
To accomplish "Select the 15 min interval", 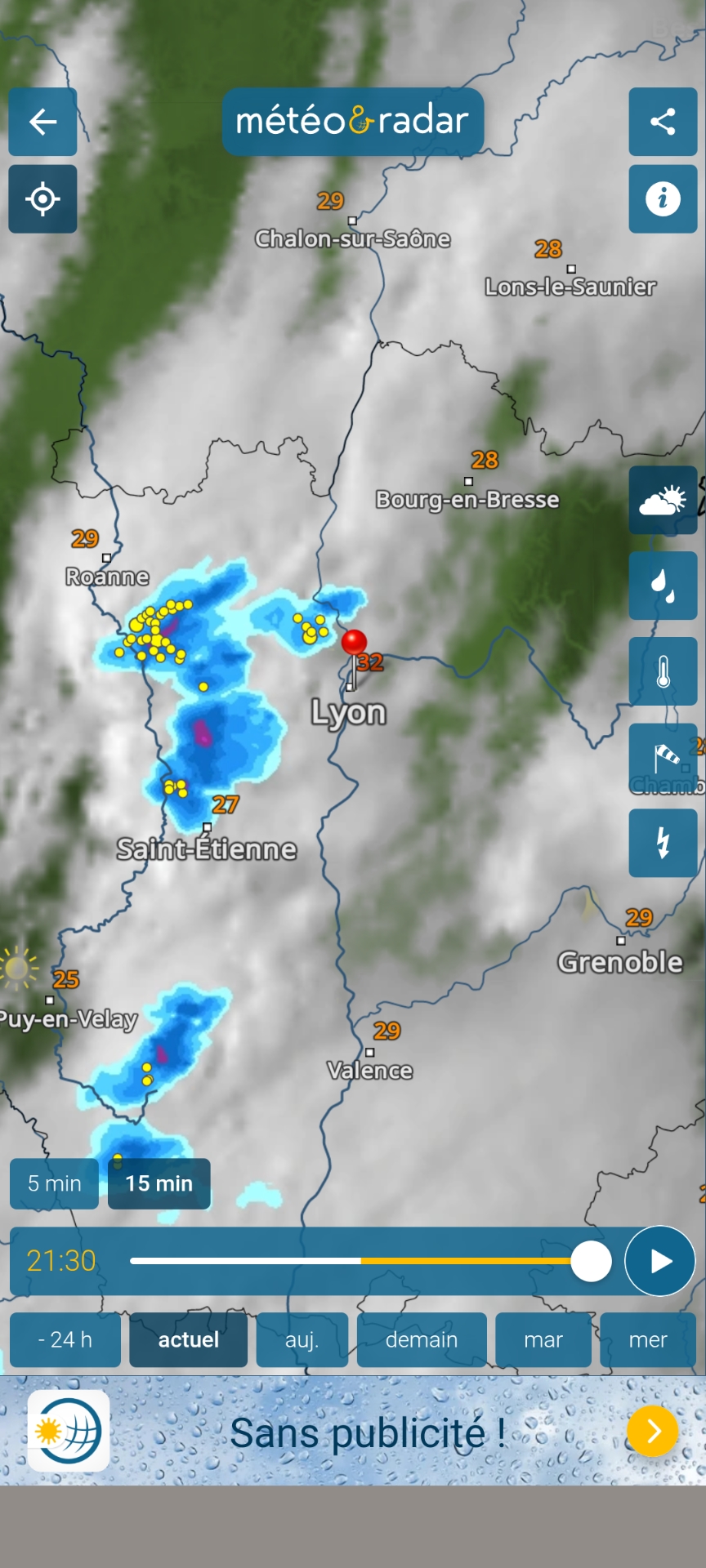I will tap(159, 1183).
